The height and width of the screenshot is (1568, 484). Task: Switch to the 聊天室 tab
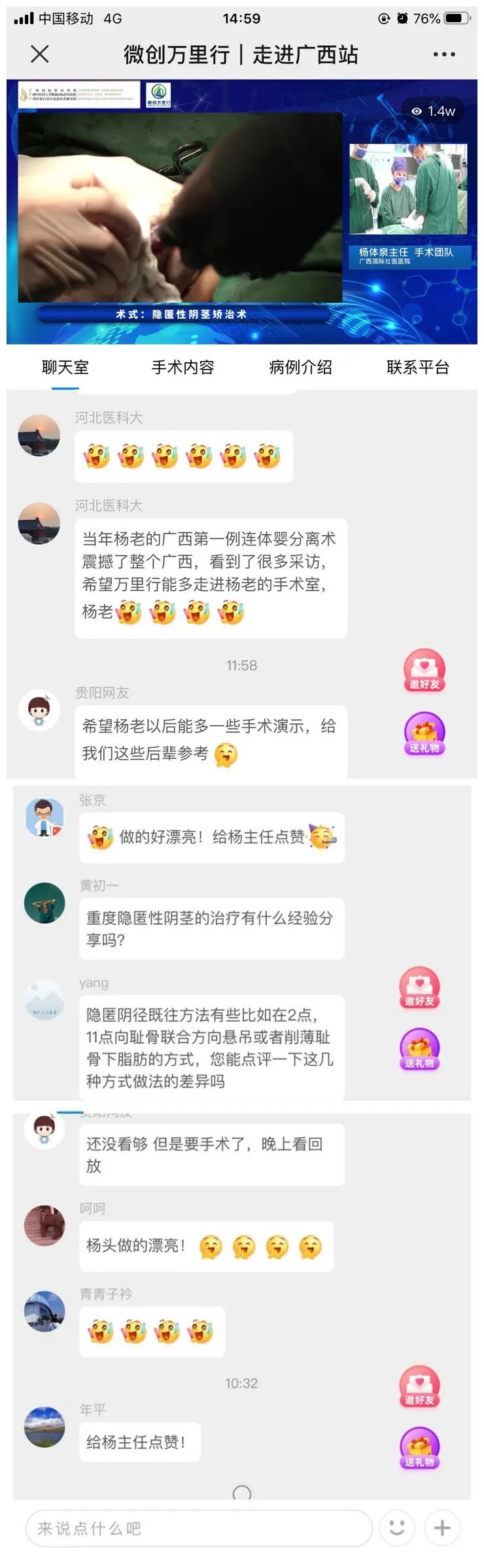click(65, 367)
